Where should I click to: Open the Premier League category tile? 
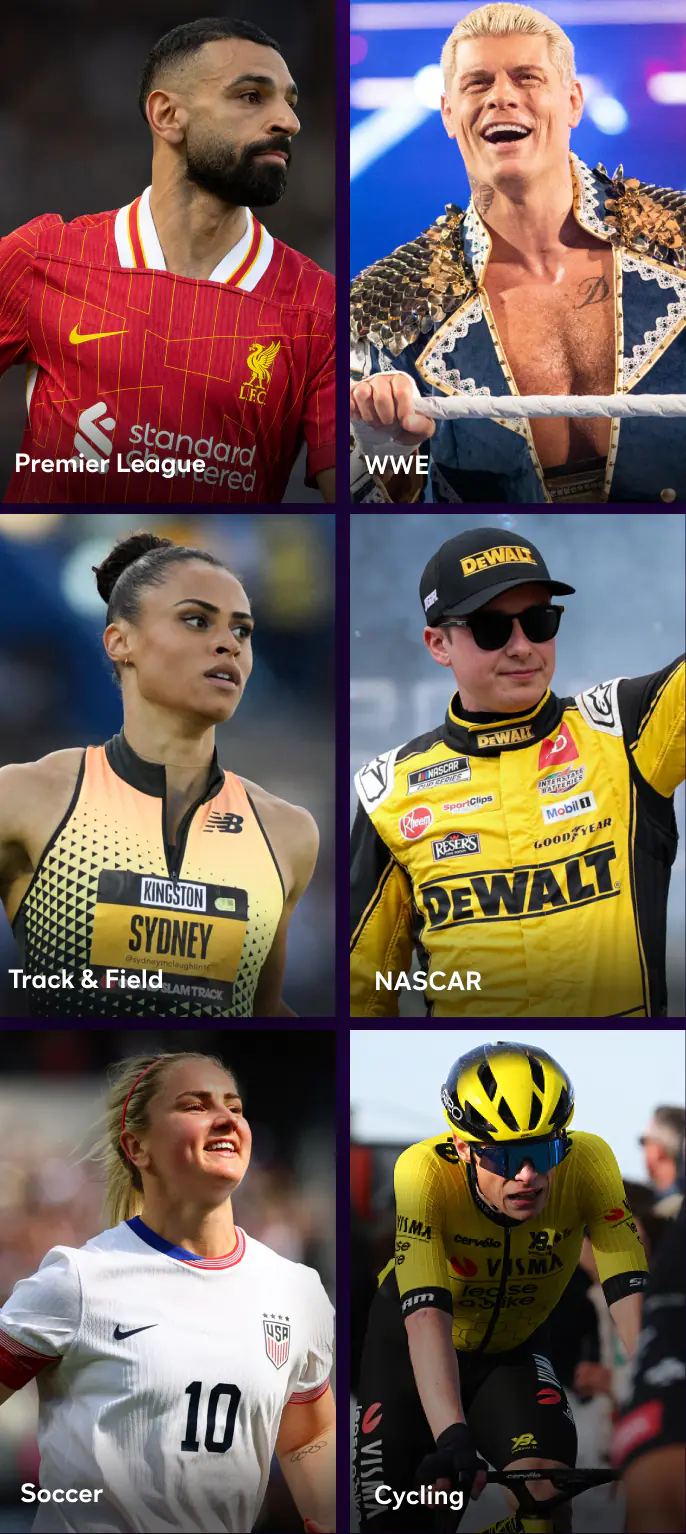point(167,250)
